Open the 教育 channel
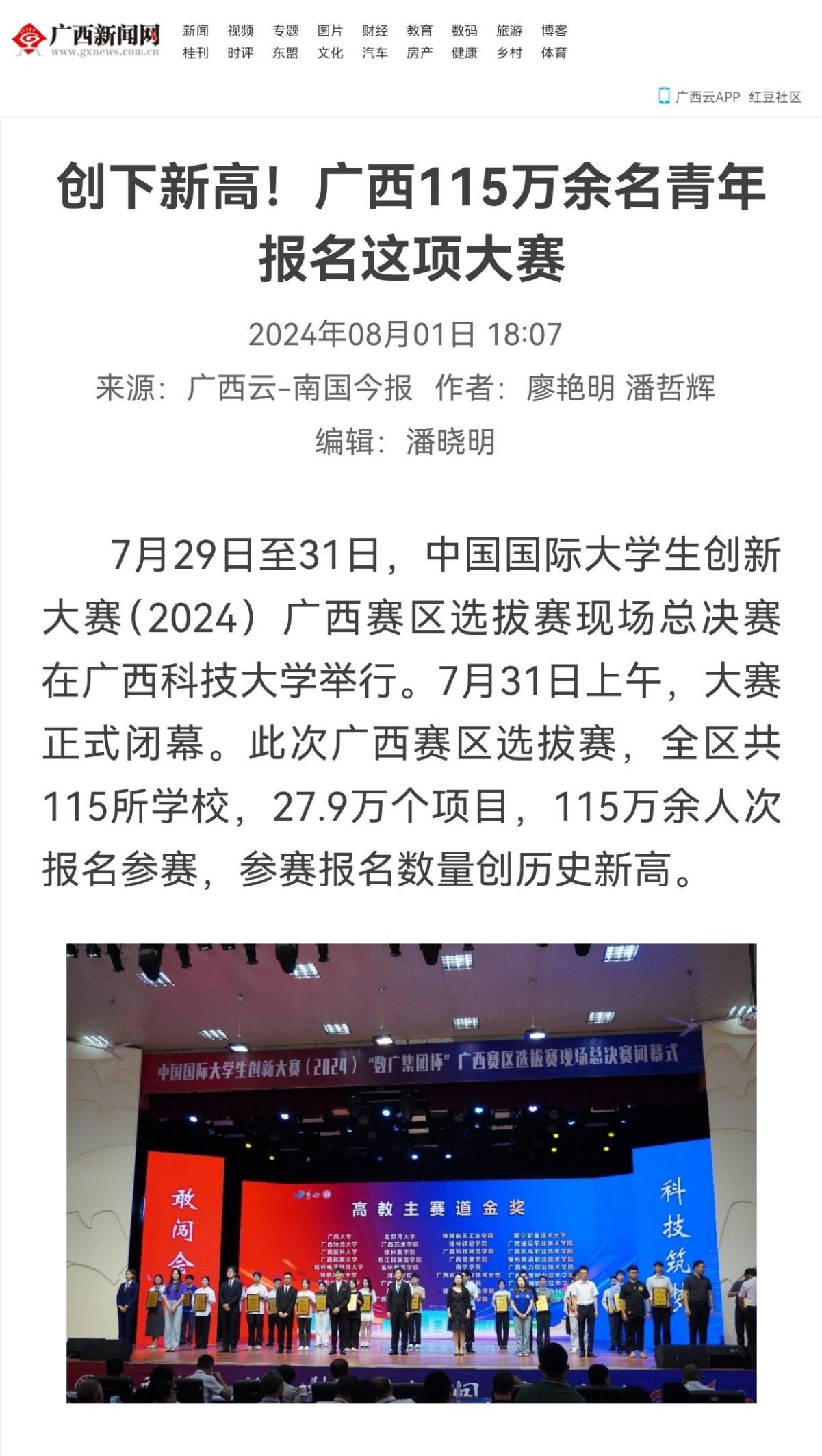This screenshot has height=1456, width=822. [x=420, y=31]
